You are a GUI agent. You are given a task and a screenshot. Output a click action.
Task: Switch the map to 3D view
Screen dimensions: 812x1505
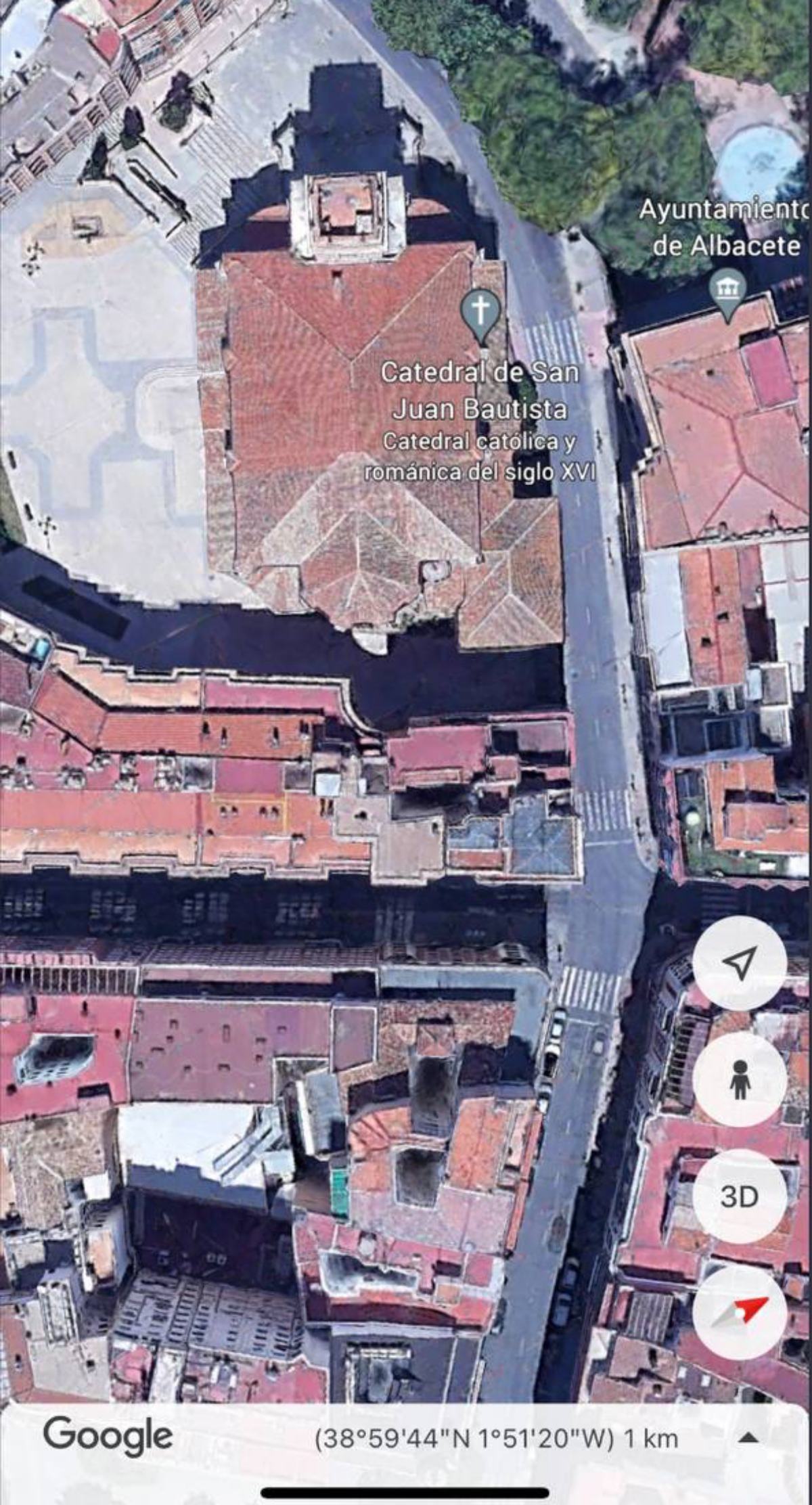coord(740,1196)
